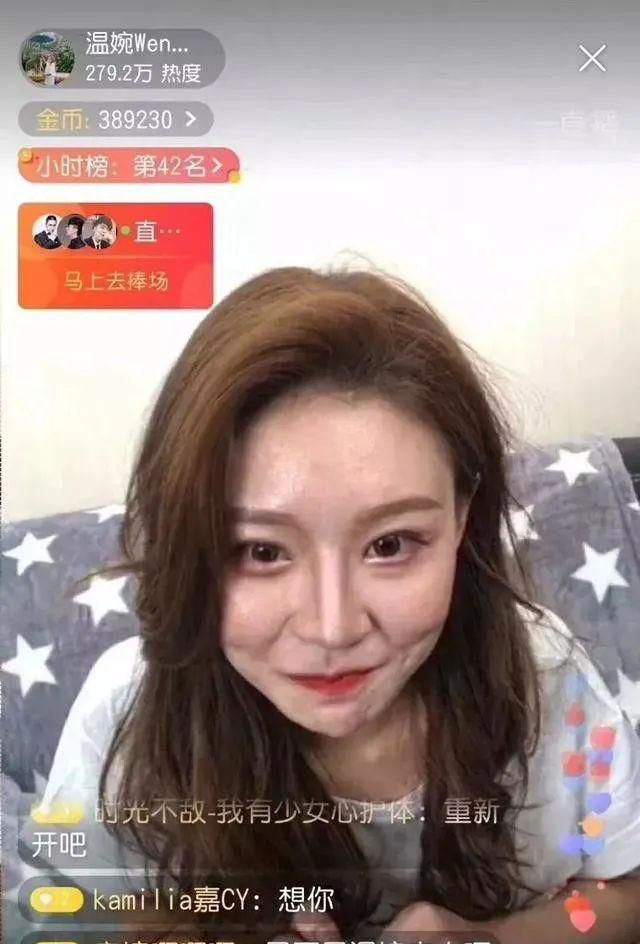Tap the 马上去捧场 banner

[116, 256]
